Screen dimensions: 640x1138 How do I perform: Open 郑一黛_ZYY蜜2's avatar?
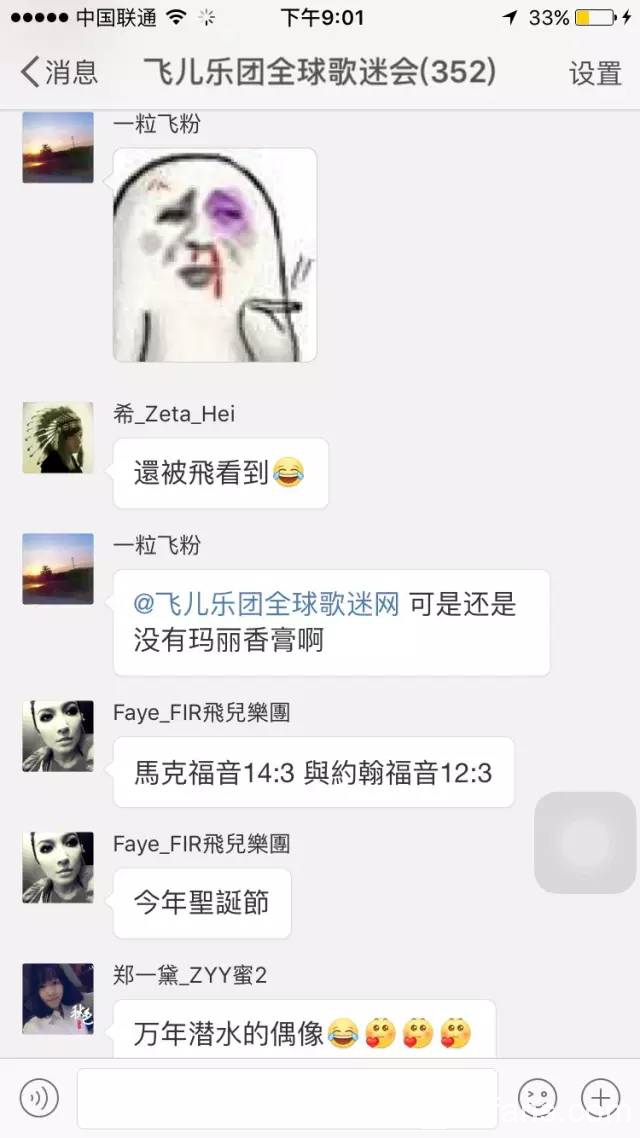[58, 998]
